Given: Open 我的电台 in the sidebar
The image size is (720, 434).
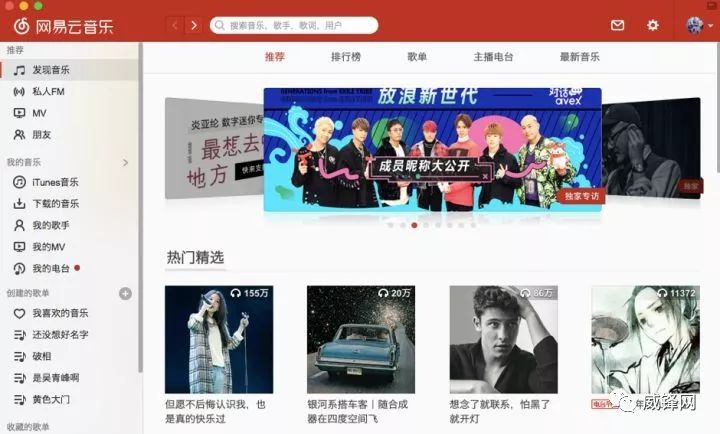Looking at the screenshot, I should pyautogui.click(x=51, y=269).
